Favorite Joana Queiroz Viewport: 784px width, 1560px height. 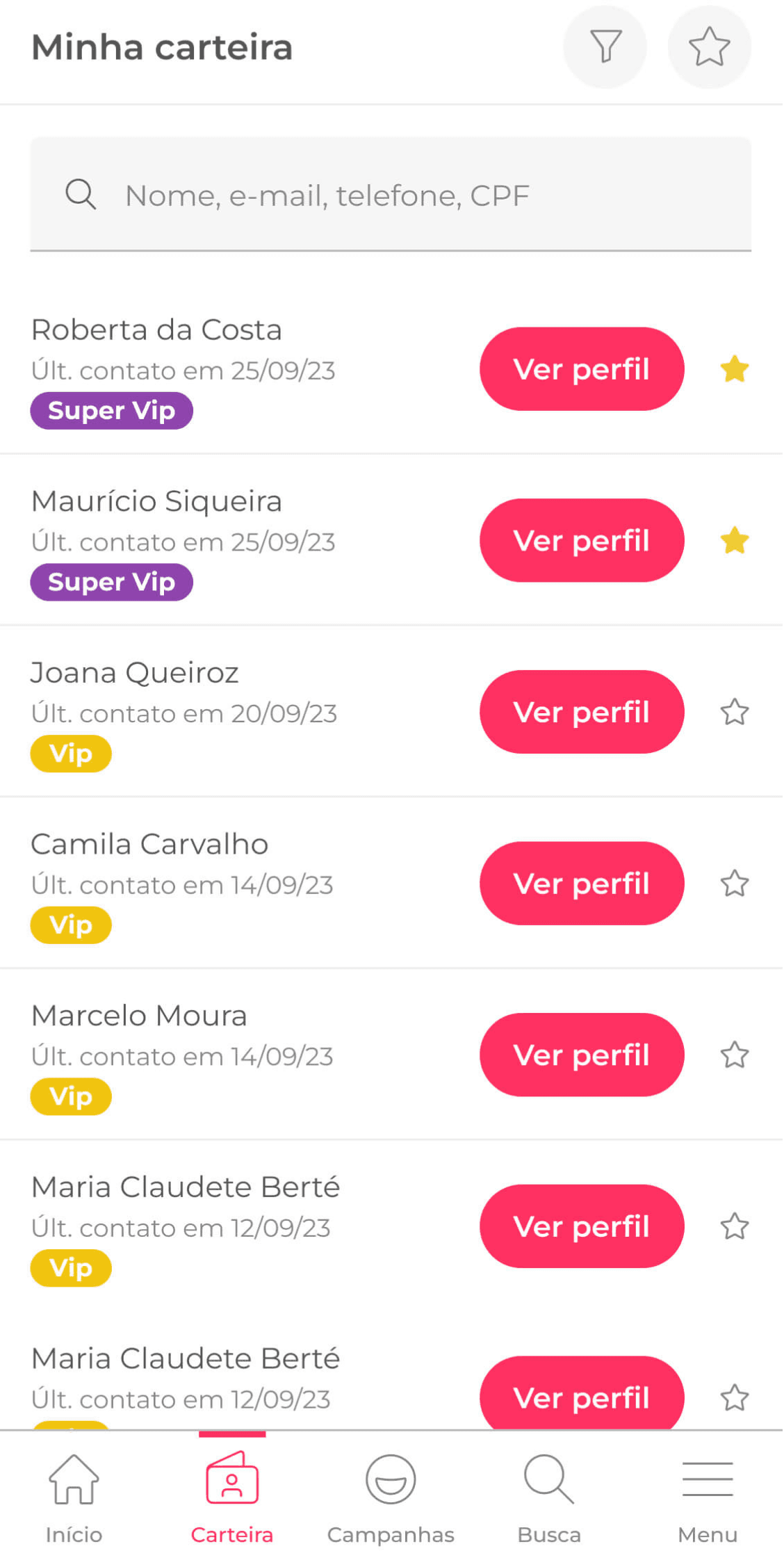point(734,712)
